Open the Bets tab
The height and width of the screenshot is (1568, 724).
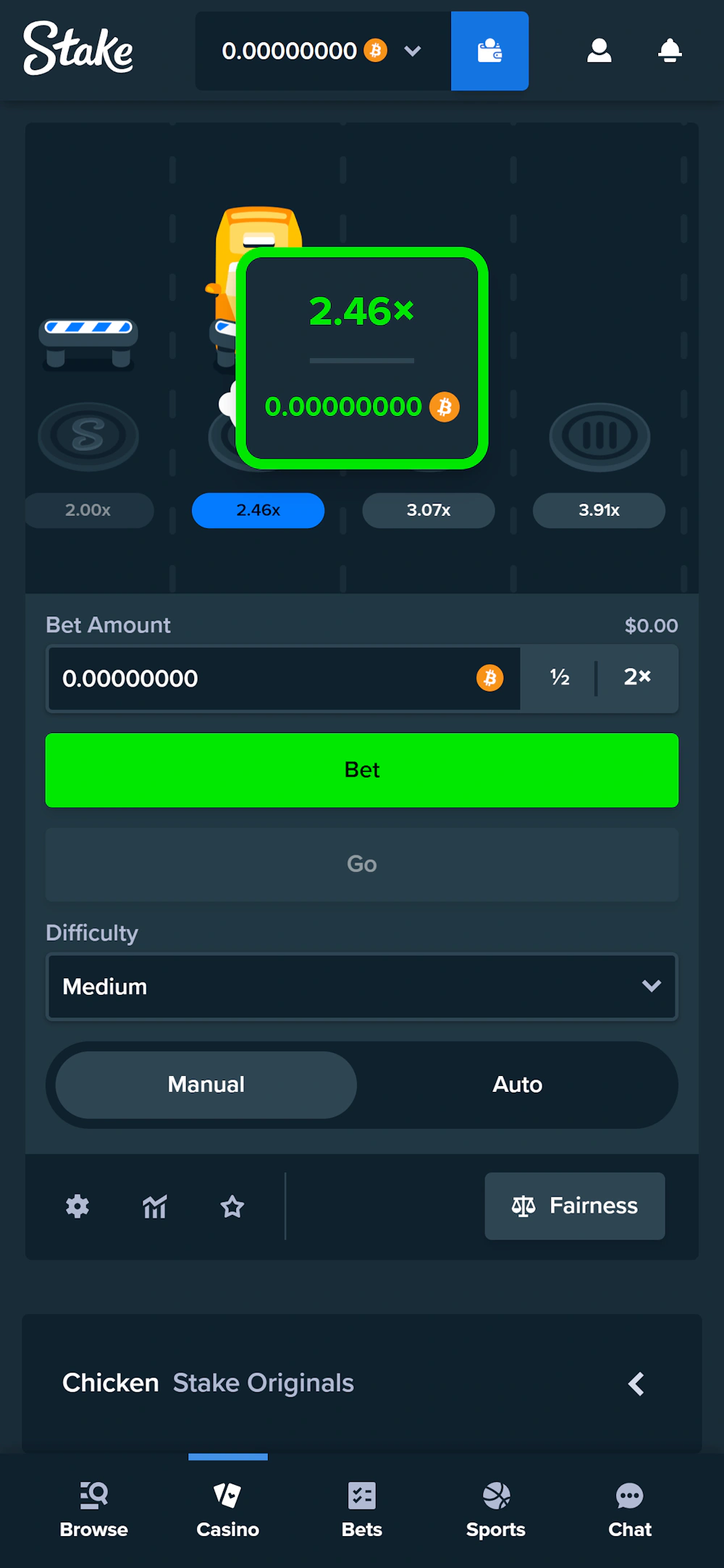pyautogui.click(x=362, y=1510)
